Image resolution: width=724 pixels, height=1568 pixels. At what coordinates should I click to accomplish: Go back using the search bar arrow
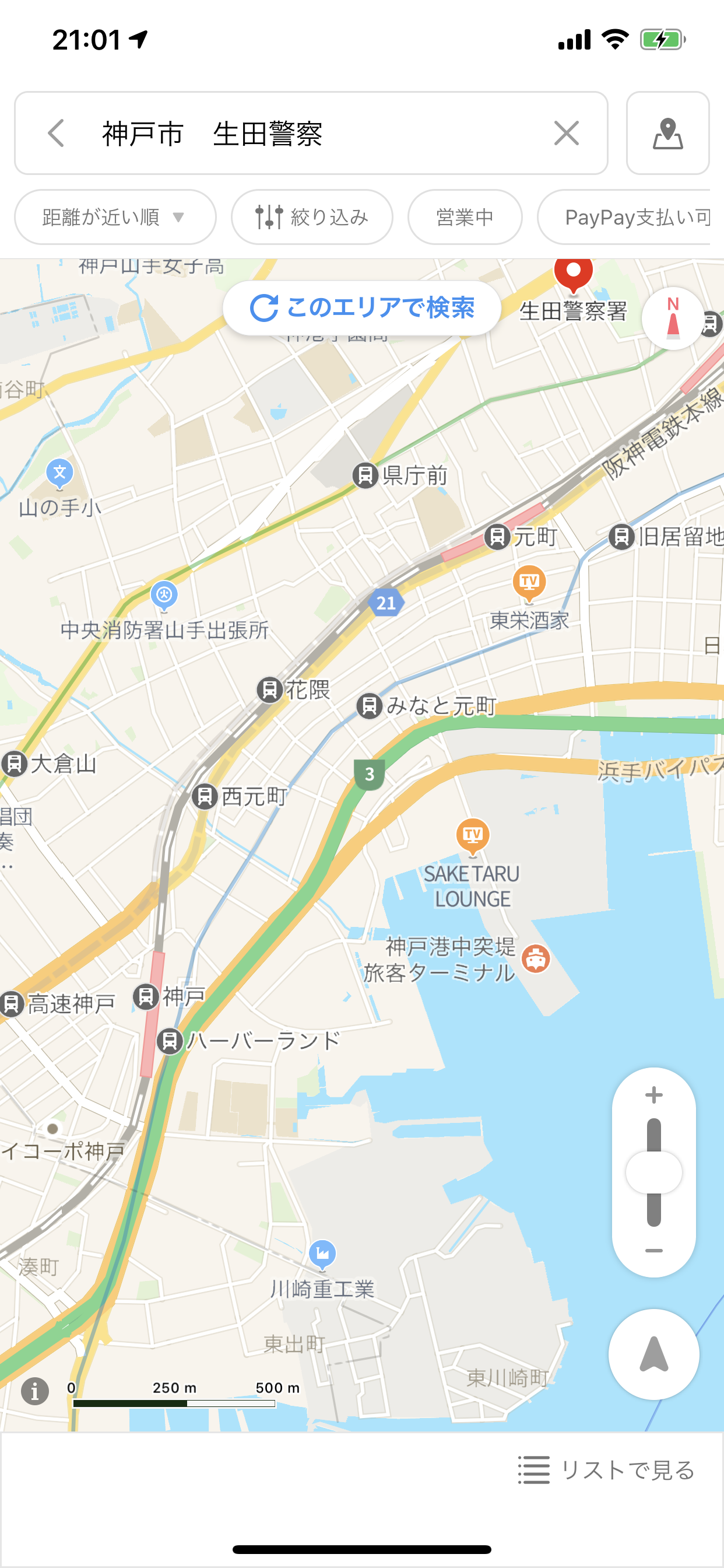56,134
